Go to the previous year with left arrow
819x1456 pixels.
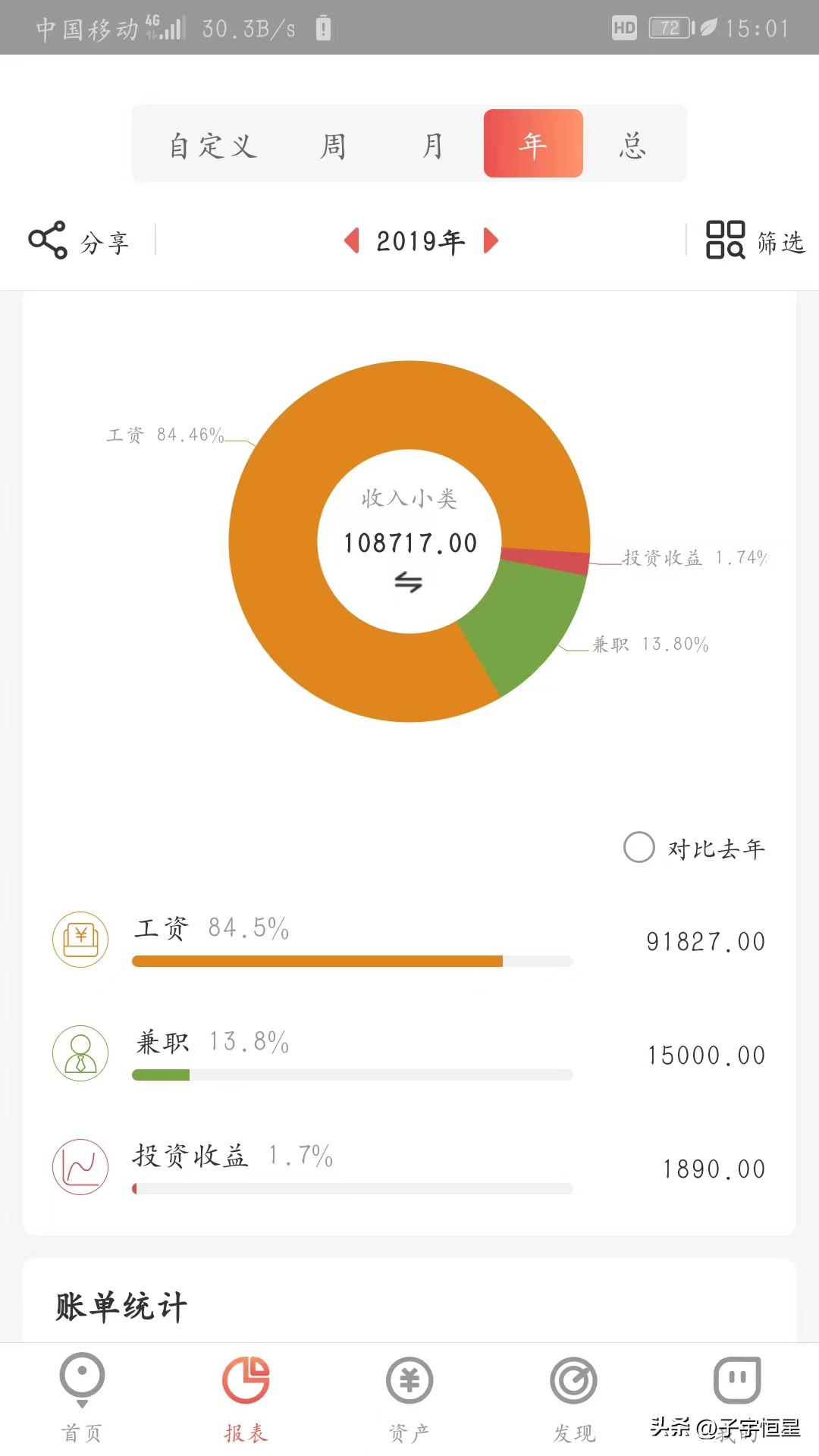[x=352, y=241]
